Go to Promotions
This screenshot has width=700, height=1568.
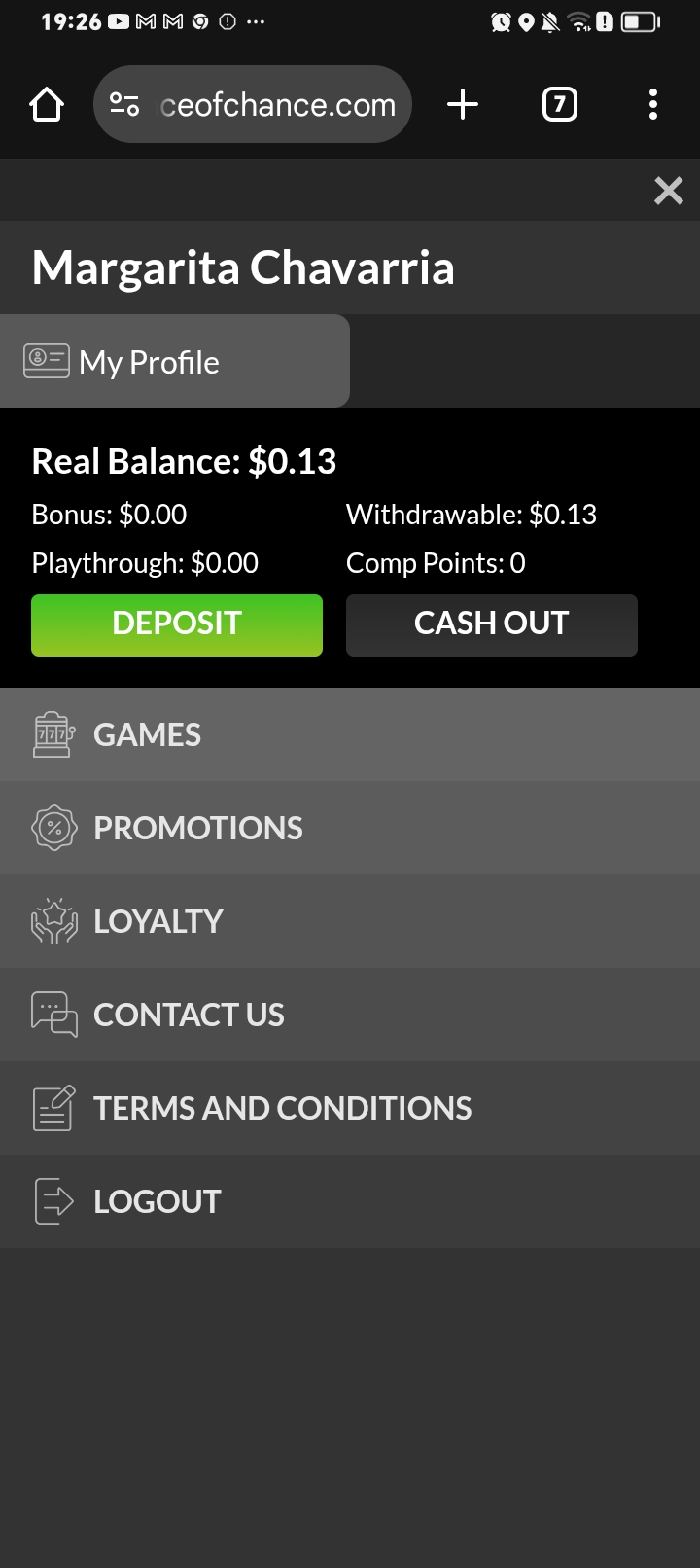197,828
